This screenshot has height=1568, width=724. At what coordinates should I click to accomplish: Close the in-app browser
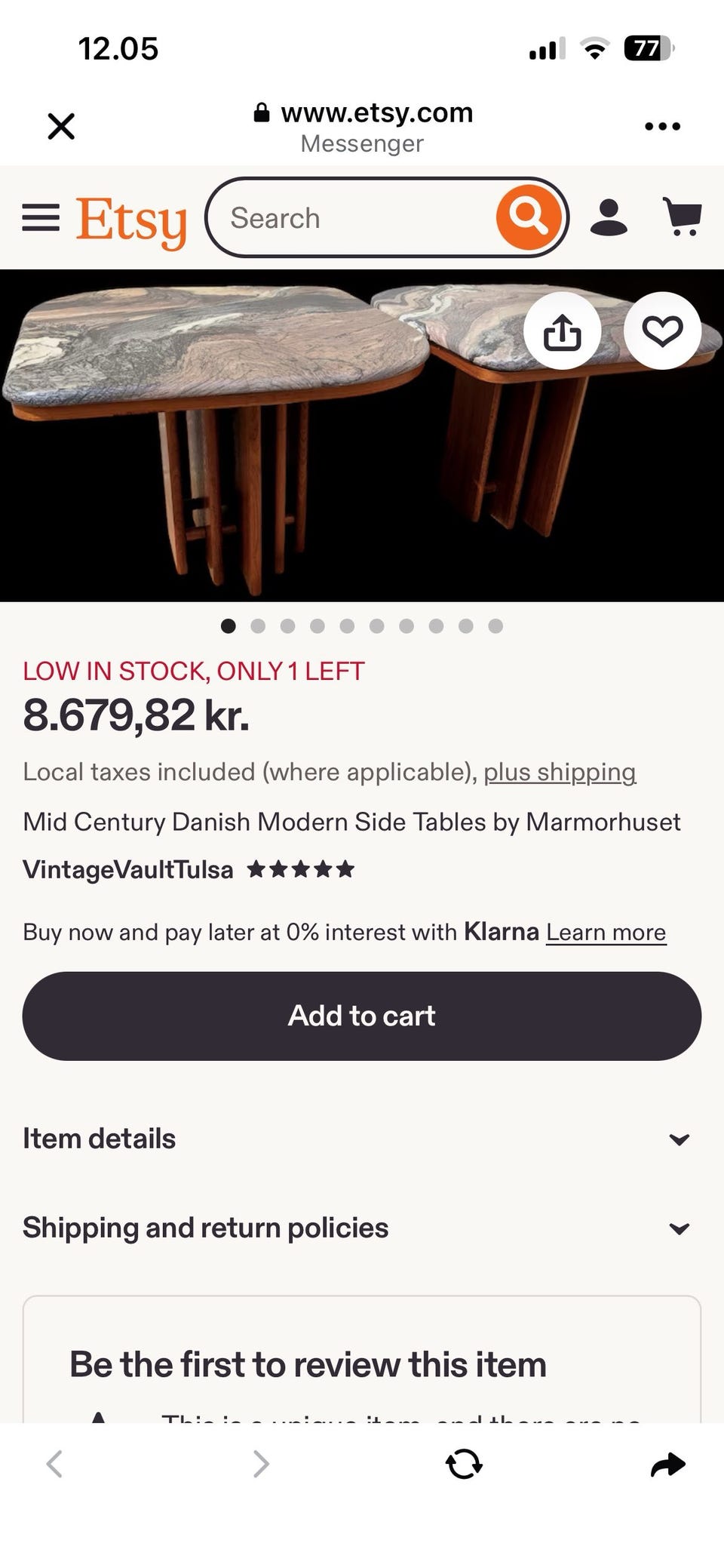[x=61, y=126]
